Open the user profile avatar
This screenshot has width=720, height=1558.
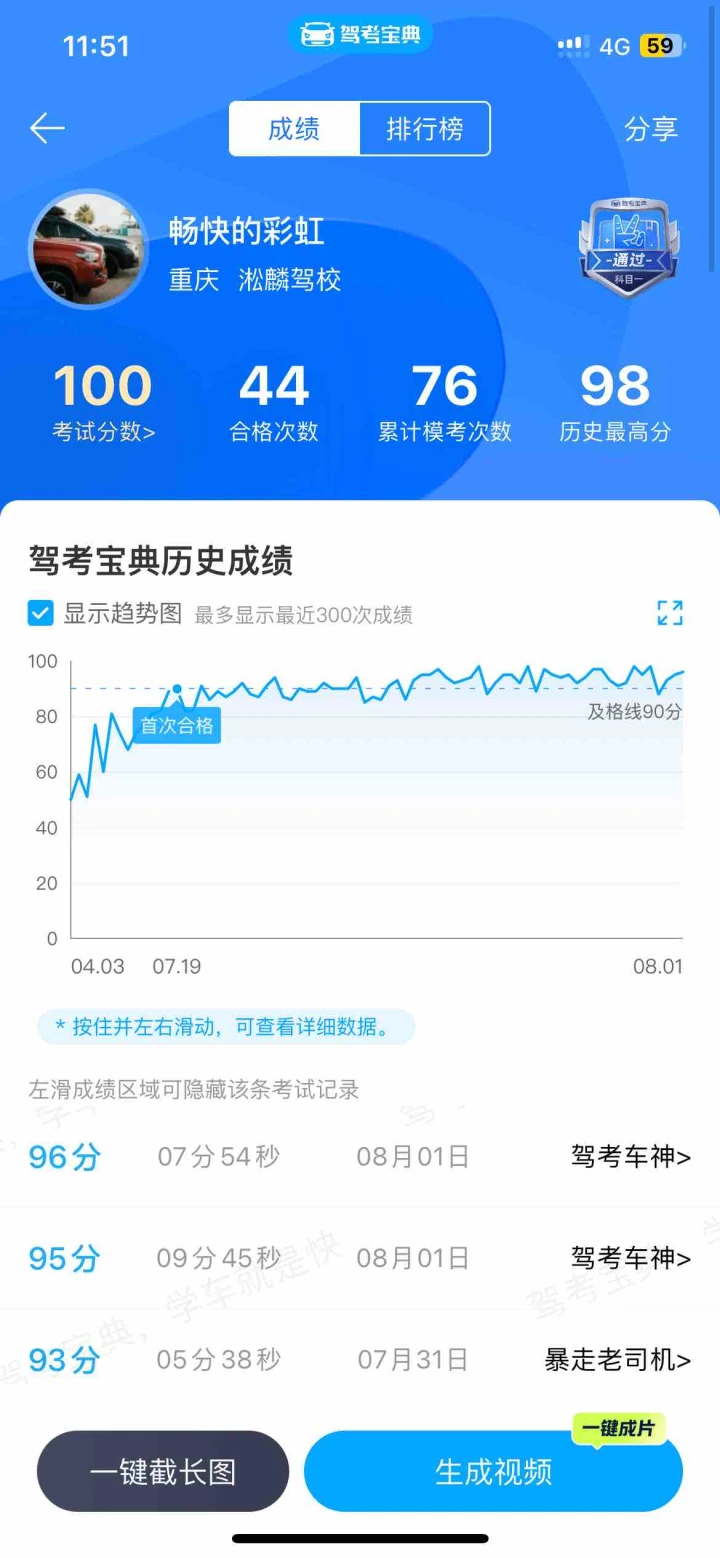pos(88,248)
